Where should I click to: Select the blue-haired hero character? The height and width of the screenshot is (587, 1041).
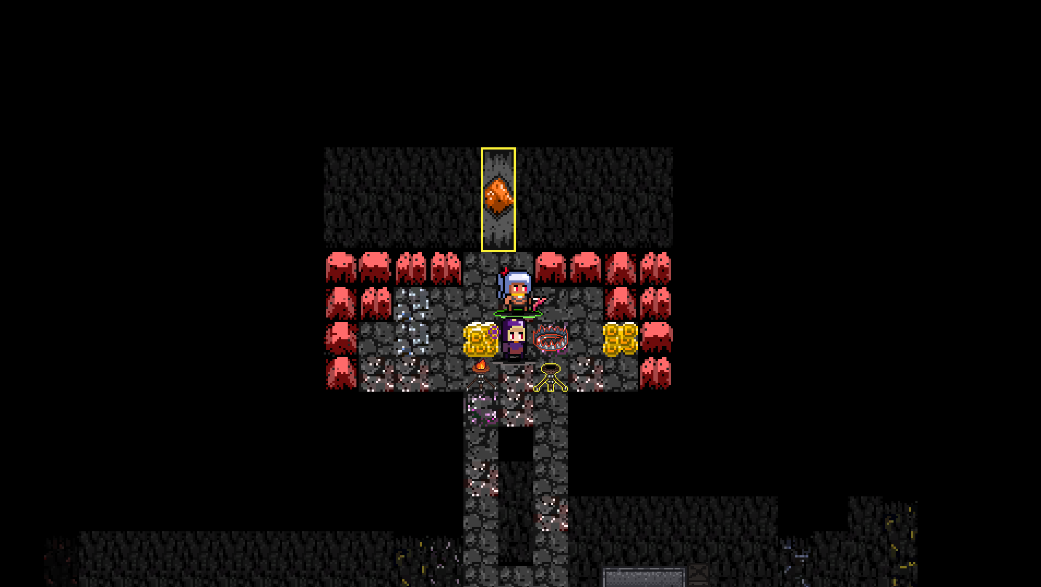coord(517,291)
